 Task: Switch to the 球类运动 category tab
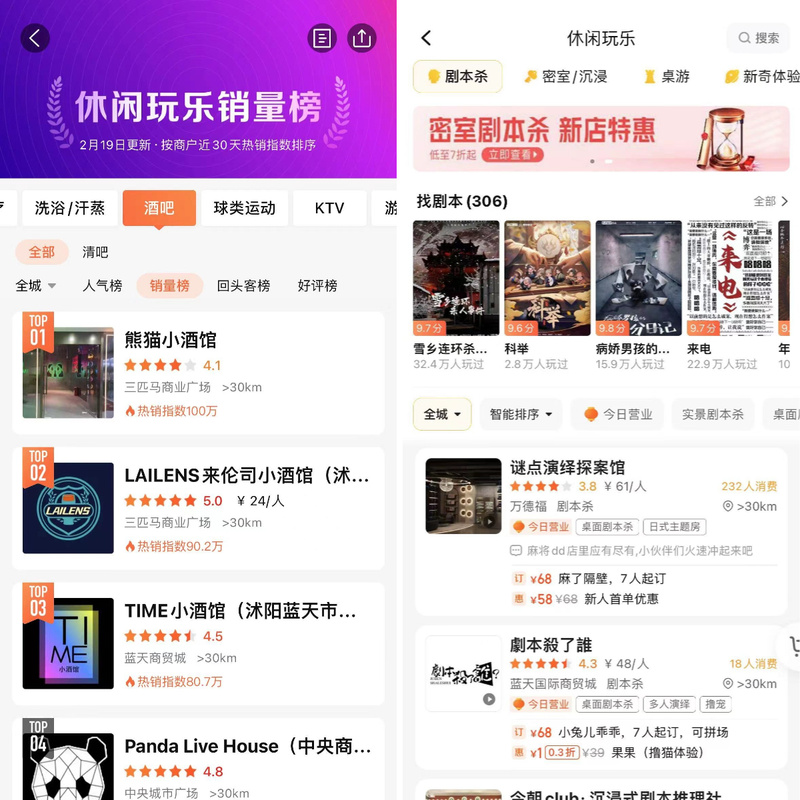[x=244, y=208]
